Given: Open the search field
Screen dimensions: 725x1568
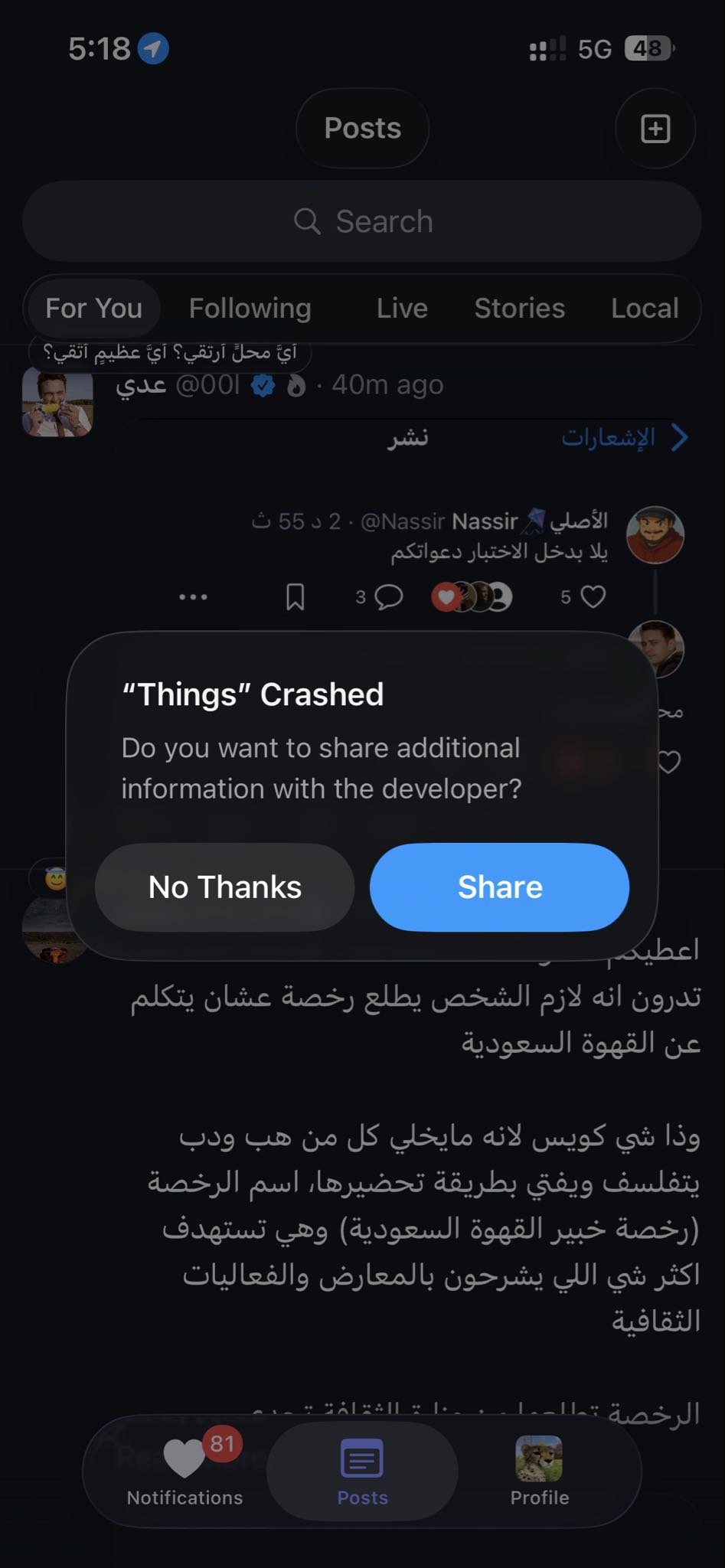Looking at the screenshot, I should click(362, 221).
